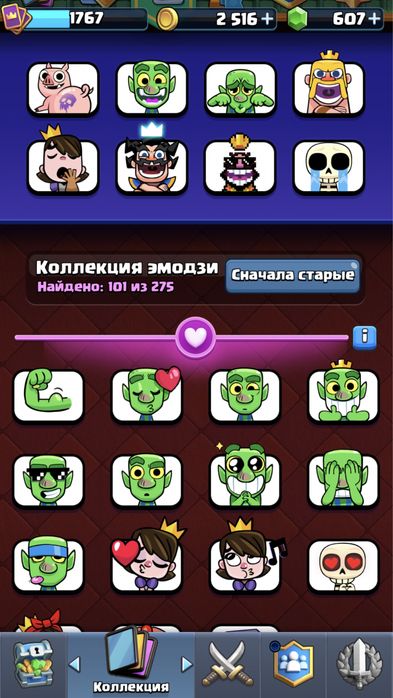This screenshot has height=698, width=393.
Task: Tap the heart slider handle
Action: (195, 338)
